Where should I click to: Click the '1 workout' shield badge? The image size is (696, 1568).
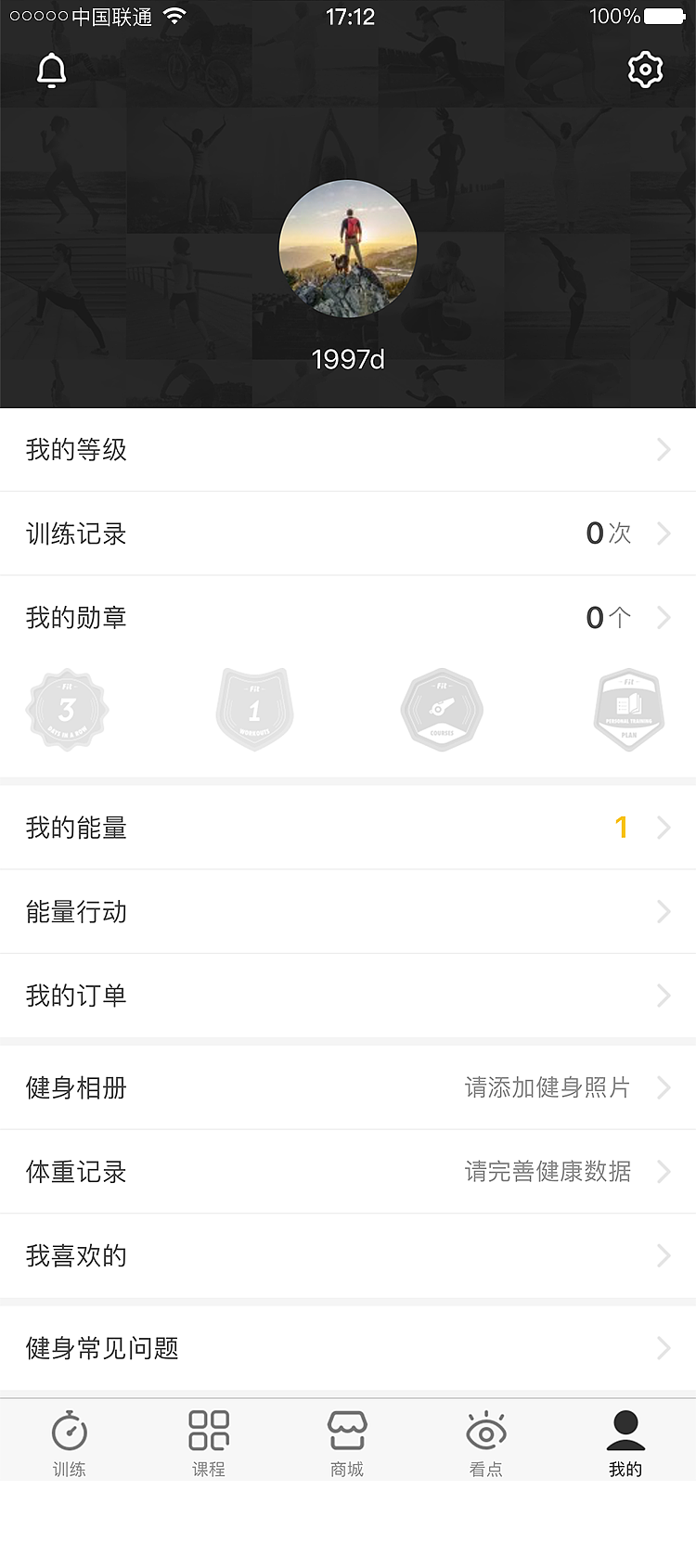pyautogui.click(x=254, y=709)
